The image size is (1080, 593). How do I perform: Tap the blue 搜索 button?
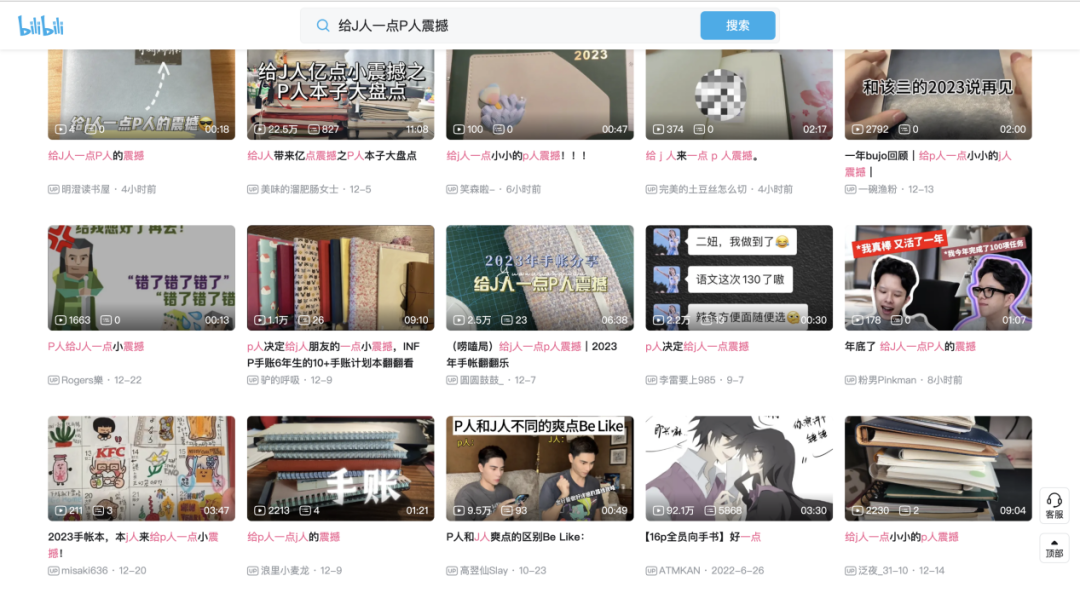click(x=737, y=26)
